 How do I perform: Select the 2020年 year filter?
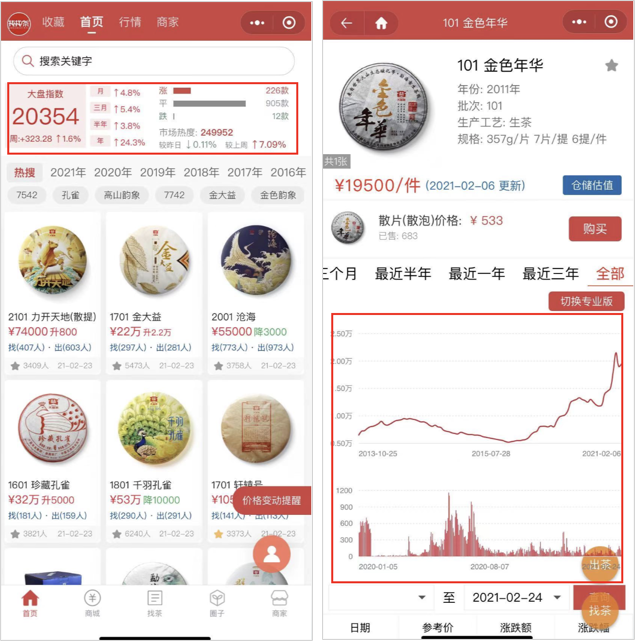(113, 173)
